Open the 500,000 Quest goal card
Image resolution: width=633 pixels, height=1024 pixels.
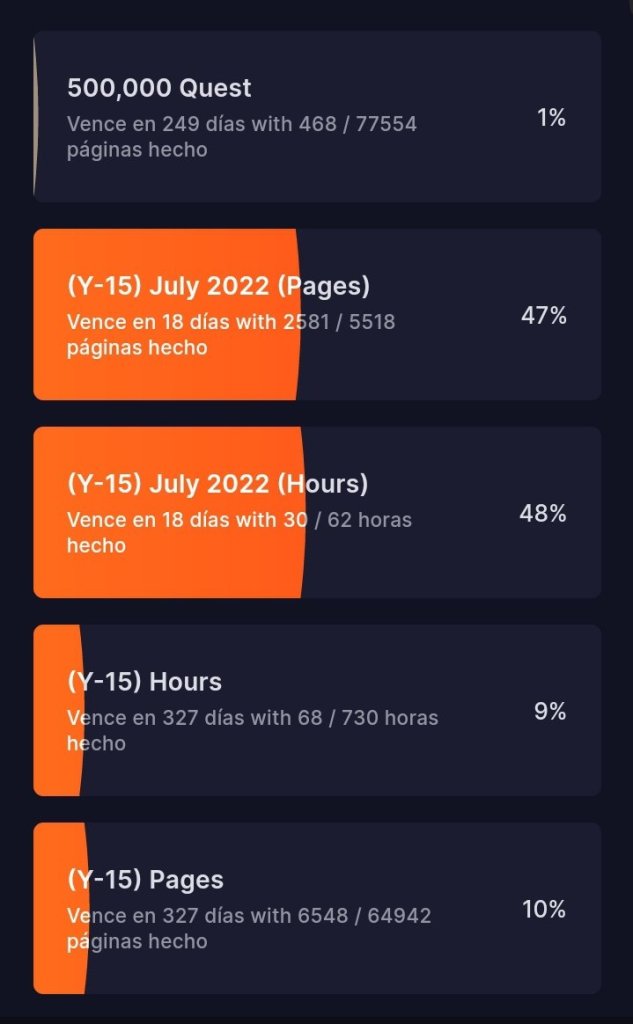pyautogui.click(x=317, y=117)
